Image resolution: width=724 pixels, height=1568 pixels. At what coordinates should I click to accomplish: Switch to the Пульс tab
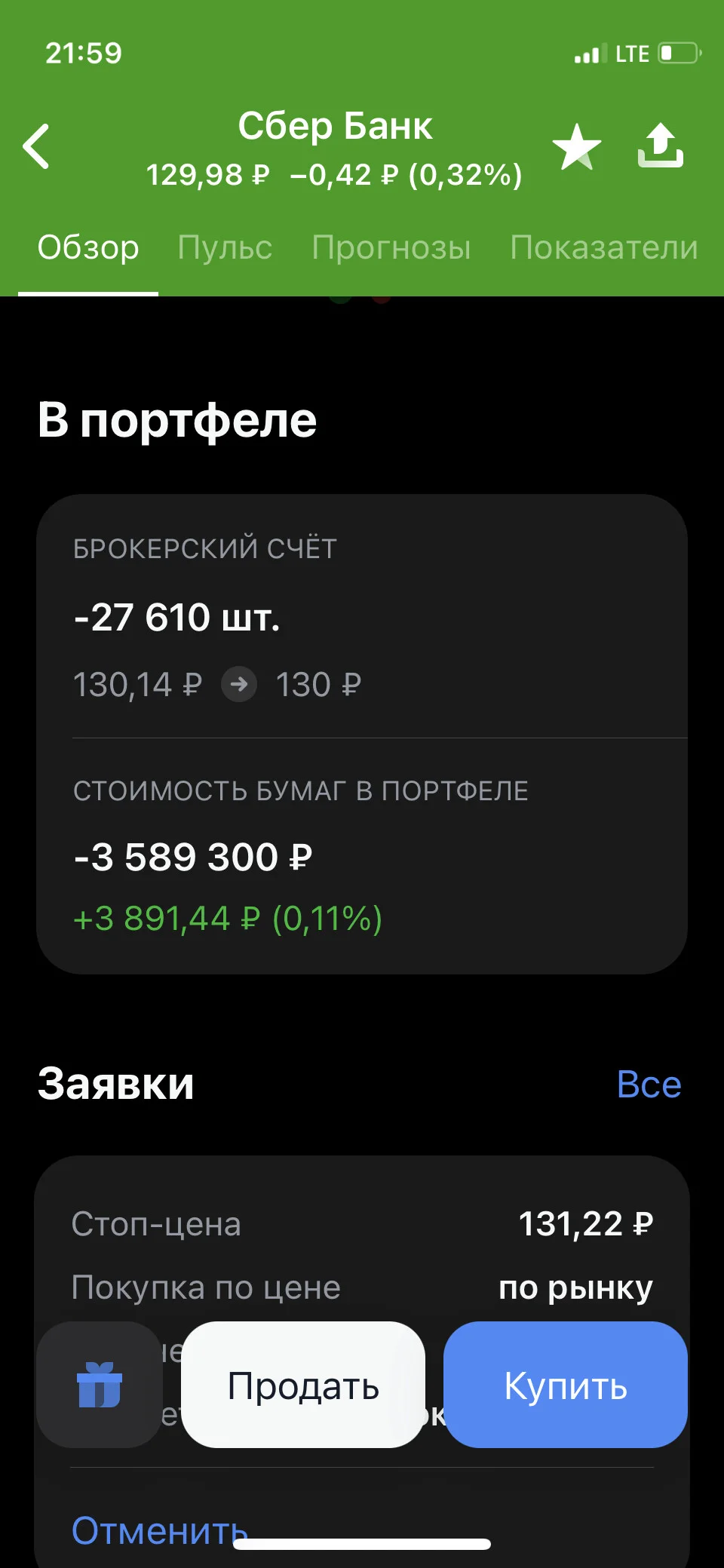point(225,247)
